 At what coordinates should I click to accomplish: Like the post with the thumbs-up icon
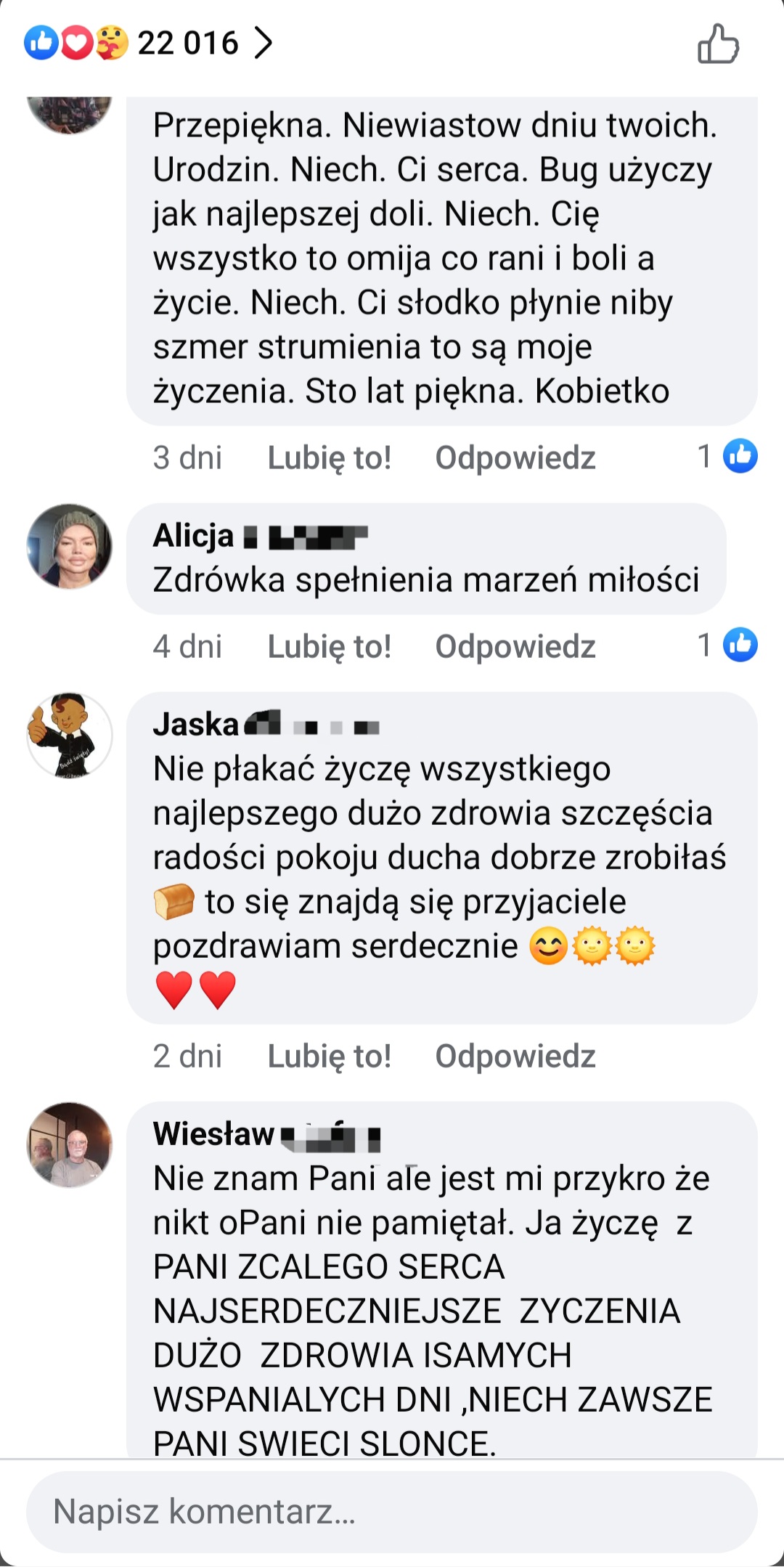[x=718, y=44]
